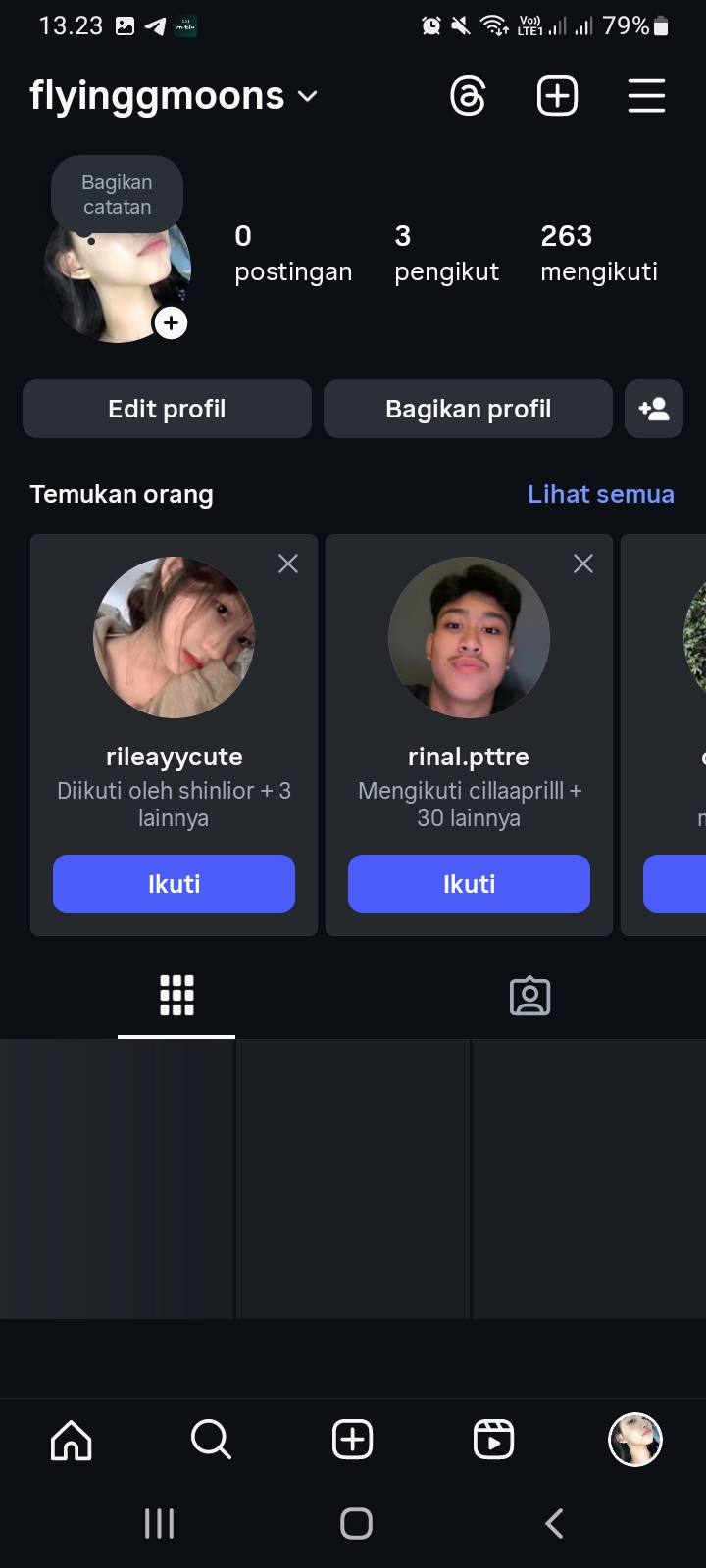Dismiss the rinal.pttre suggestion

[x=583, y=563]
